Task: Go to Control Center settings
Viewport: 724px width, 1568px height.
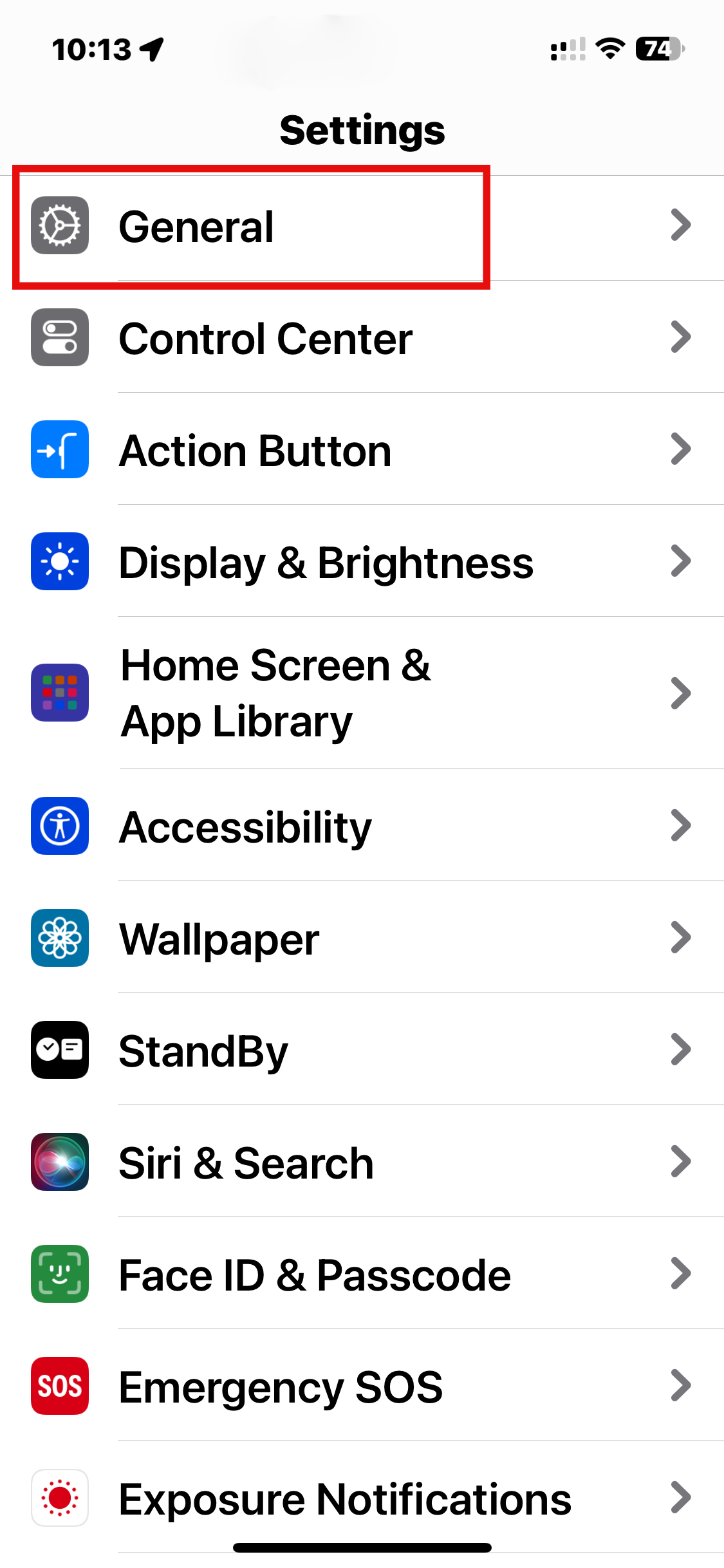Action: [362, 337]
